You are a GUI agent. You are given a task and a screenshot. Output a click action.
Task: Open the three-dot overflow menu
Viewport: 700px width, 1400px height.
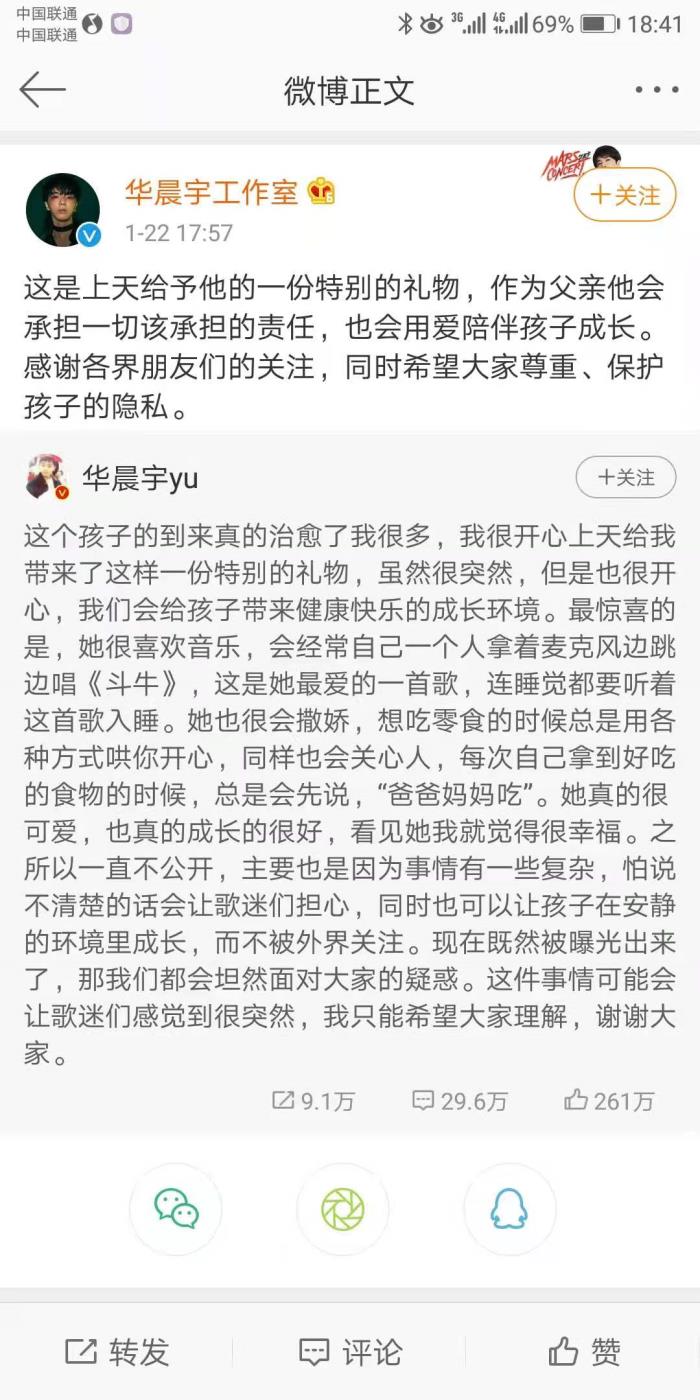(x=656, y=90)
